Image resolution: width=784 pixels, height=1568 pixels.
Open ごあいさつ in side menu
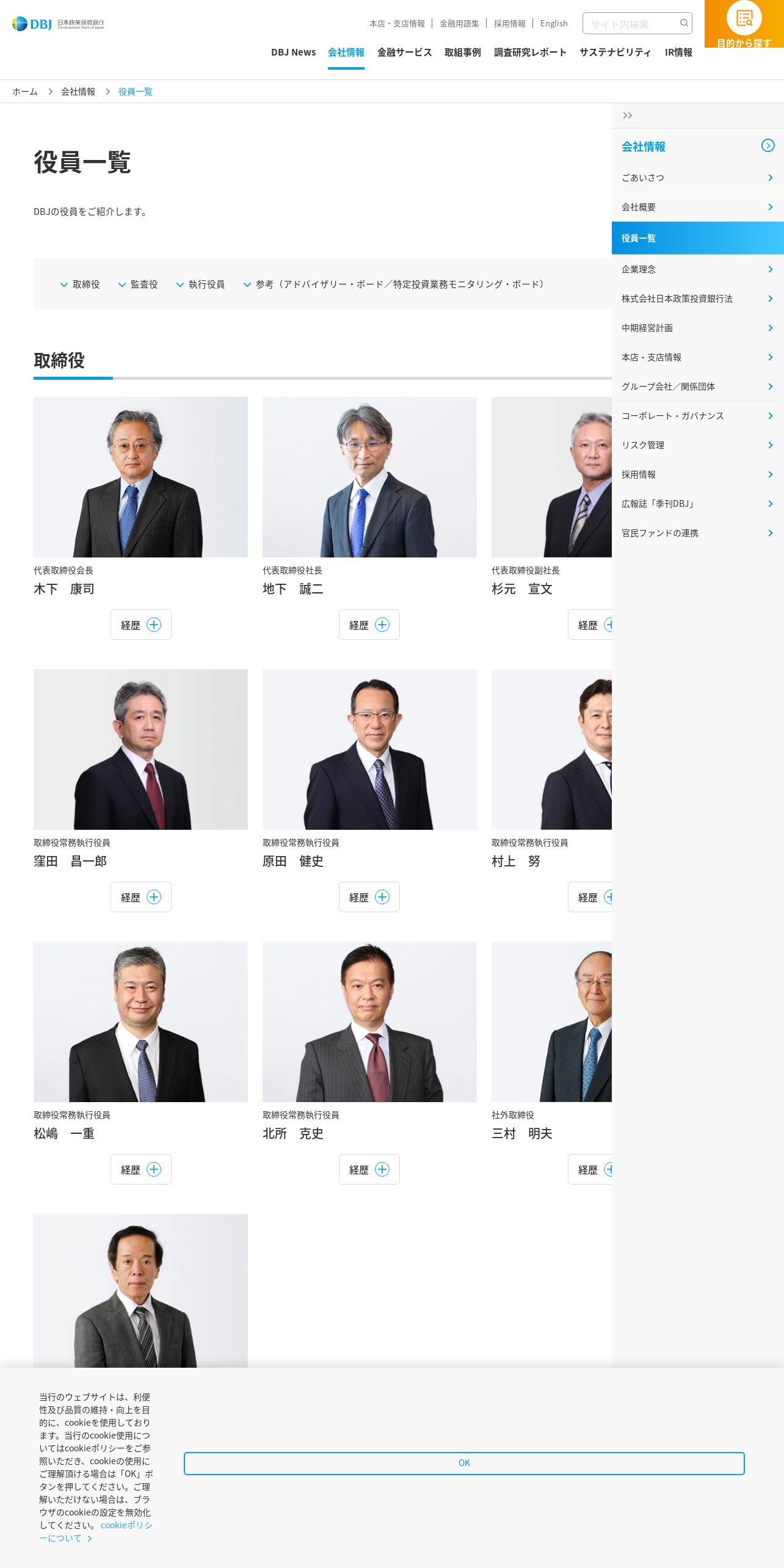click(698, 178)
